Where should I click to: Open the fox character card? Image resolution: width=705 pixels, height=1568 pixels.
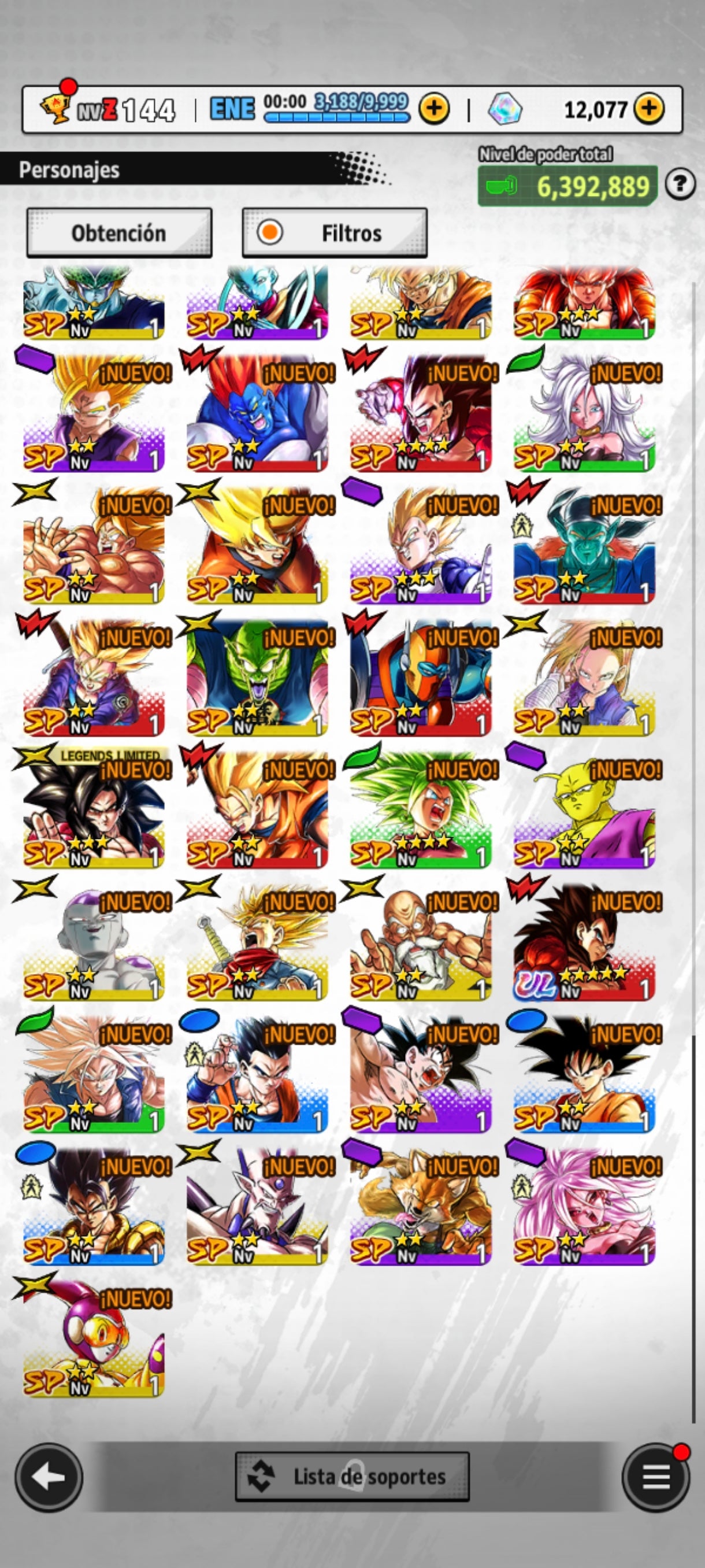pos(420,1203)
